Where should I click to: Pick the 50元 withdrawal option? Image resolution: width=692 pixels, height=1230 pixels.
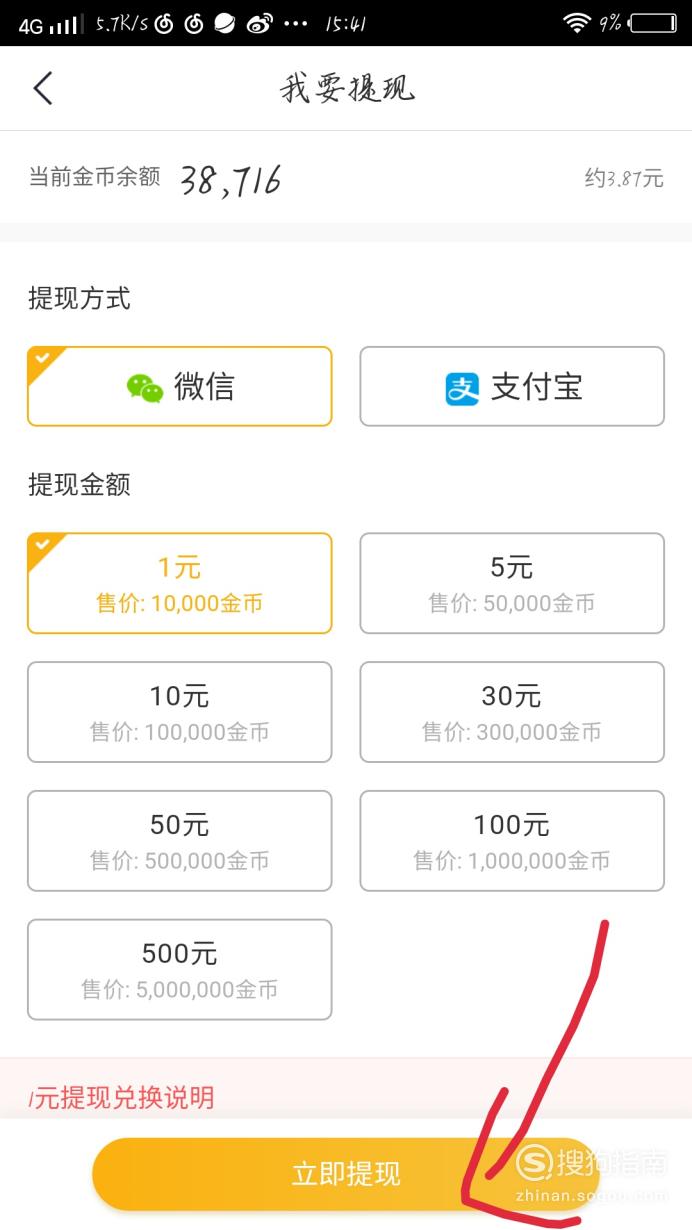coord(180,841)
